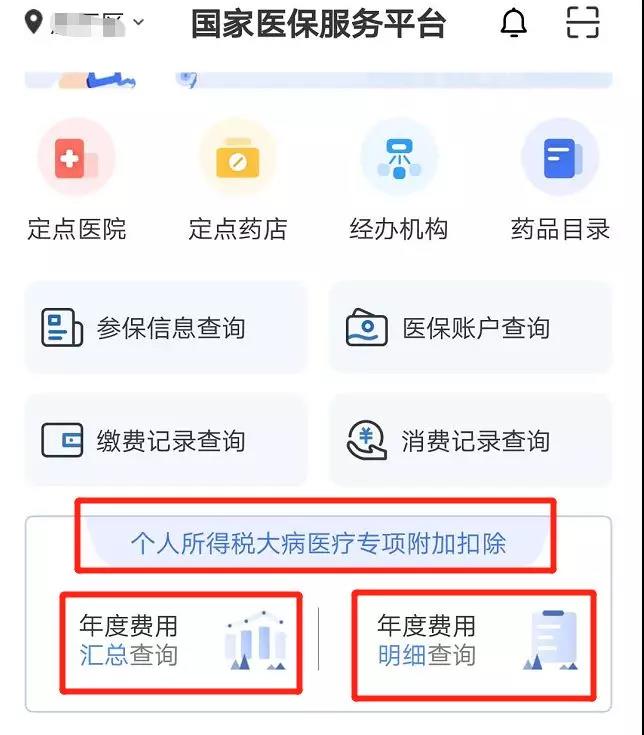The height and width of the screenshot is (735, 644).
Task: Open the location selector dropdown
Action: [84, 22]
